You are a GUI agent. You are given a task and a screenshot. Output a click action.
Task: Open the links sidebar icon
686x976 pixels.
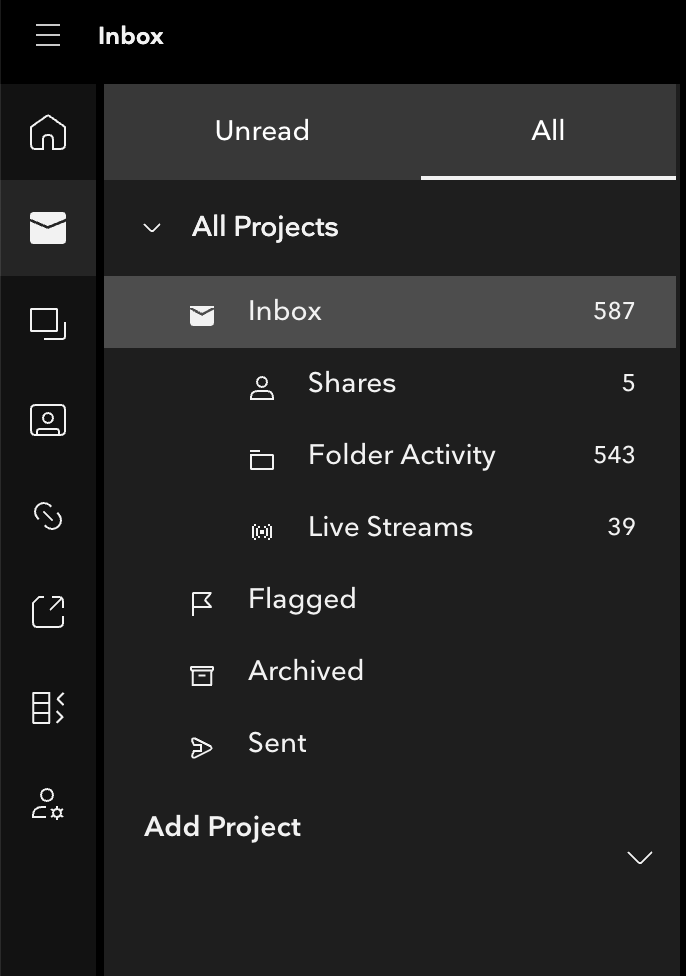[x=48, y=516]
